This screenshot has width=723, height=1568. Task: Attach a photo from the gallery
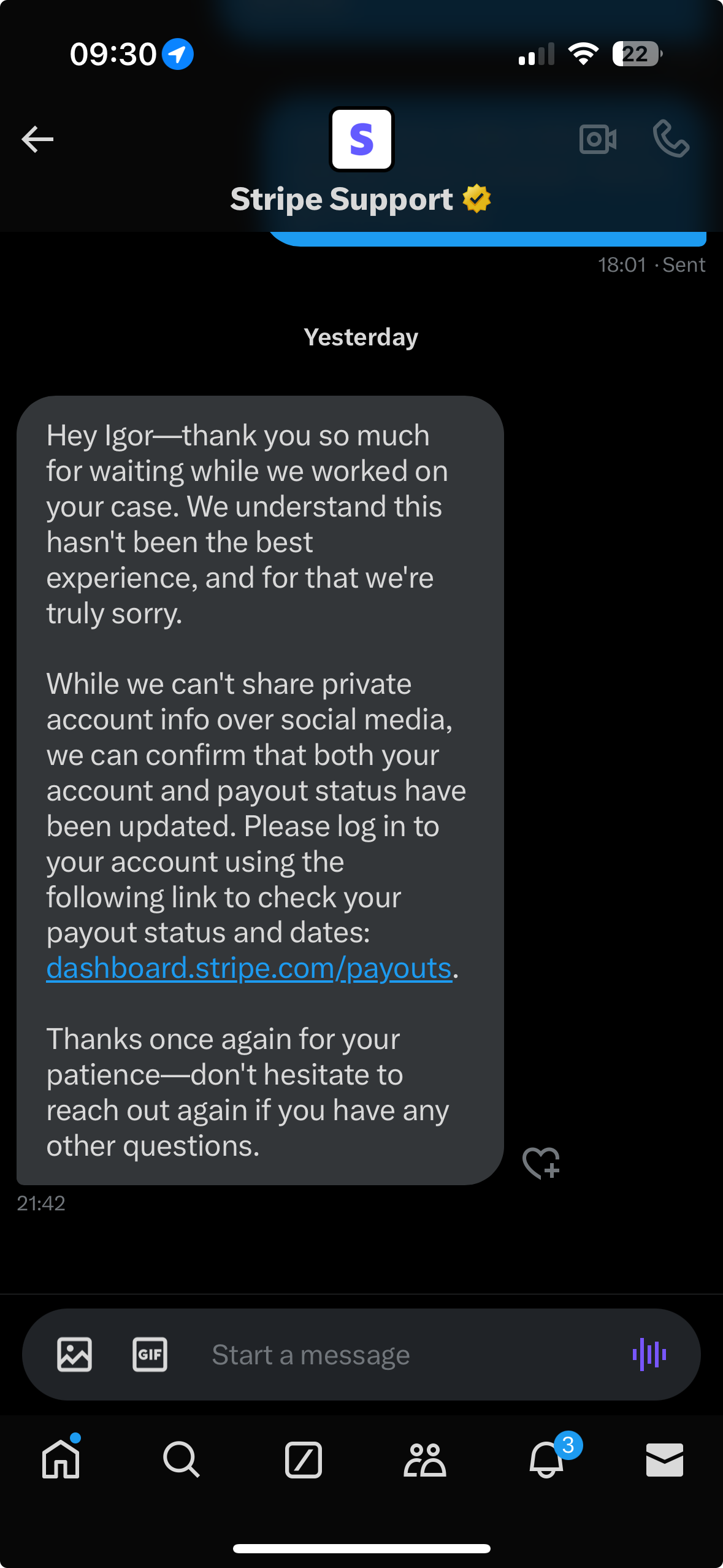coord(75,1355)
